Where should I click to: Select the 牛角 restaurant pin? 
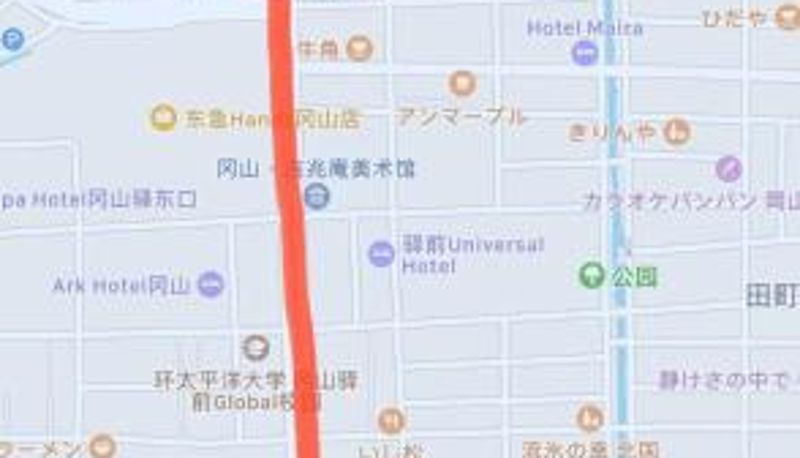(x=359, y=47)
